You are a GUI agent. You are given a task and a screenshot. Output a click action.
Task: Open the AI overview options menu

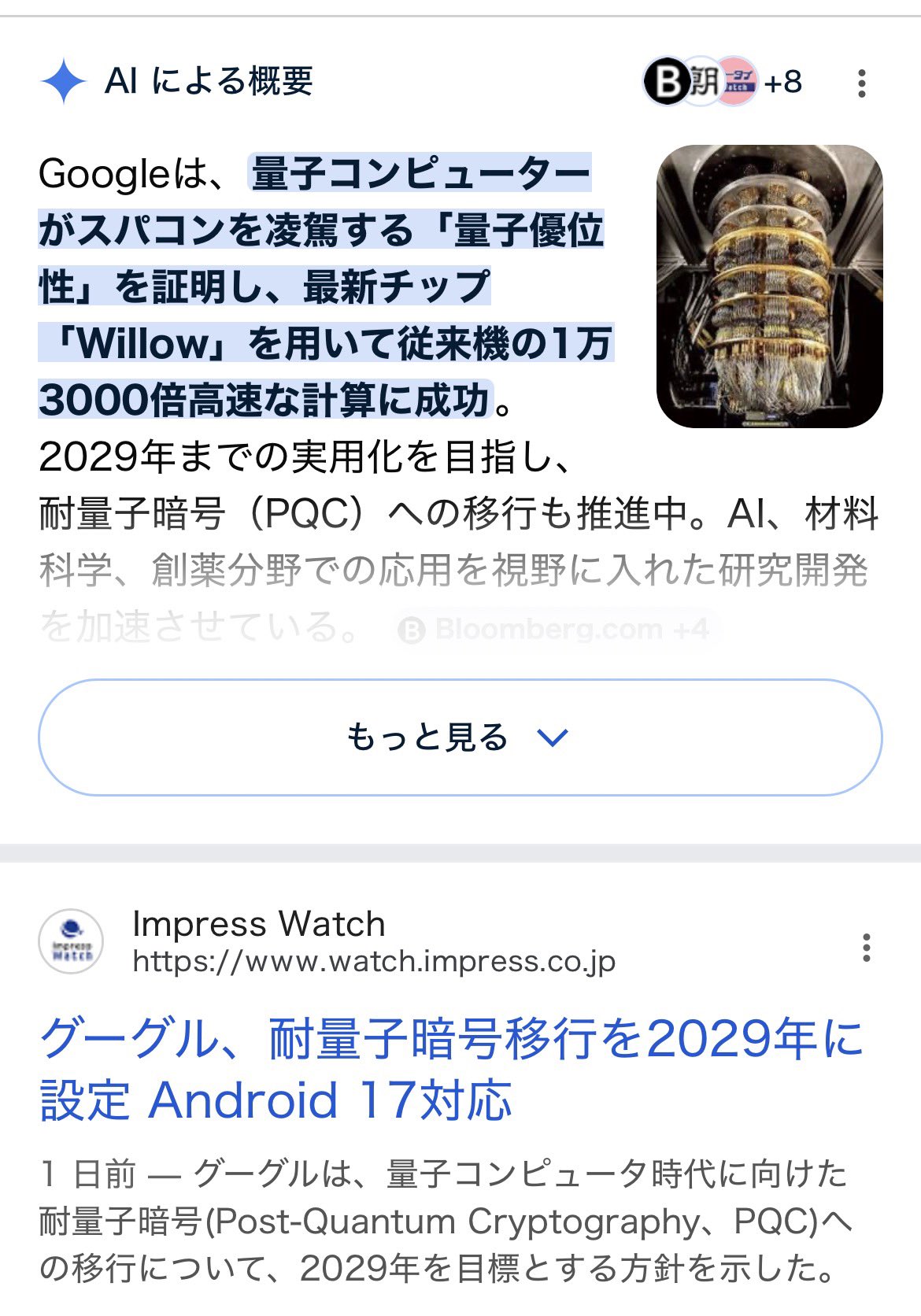pos(862,83)
